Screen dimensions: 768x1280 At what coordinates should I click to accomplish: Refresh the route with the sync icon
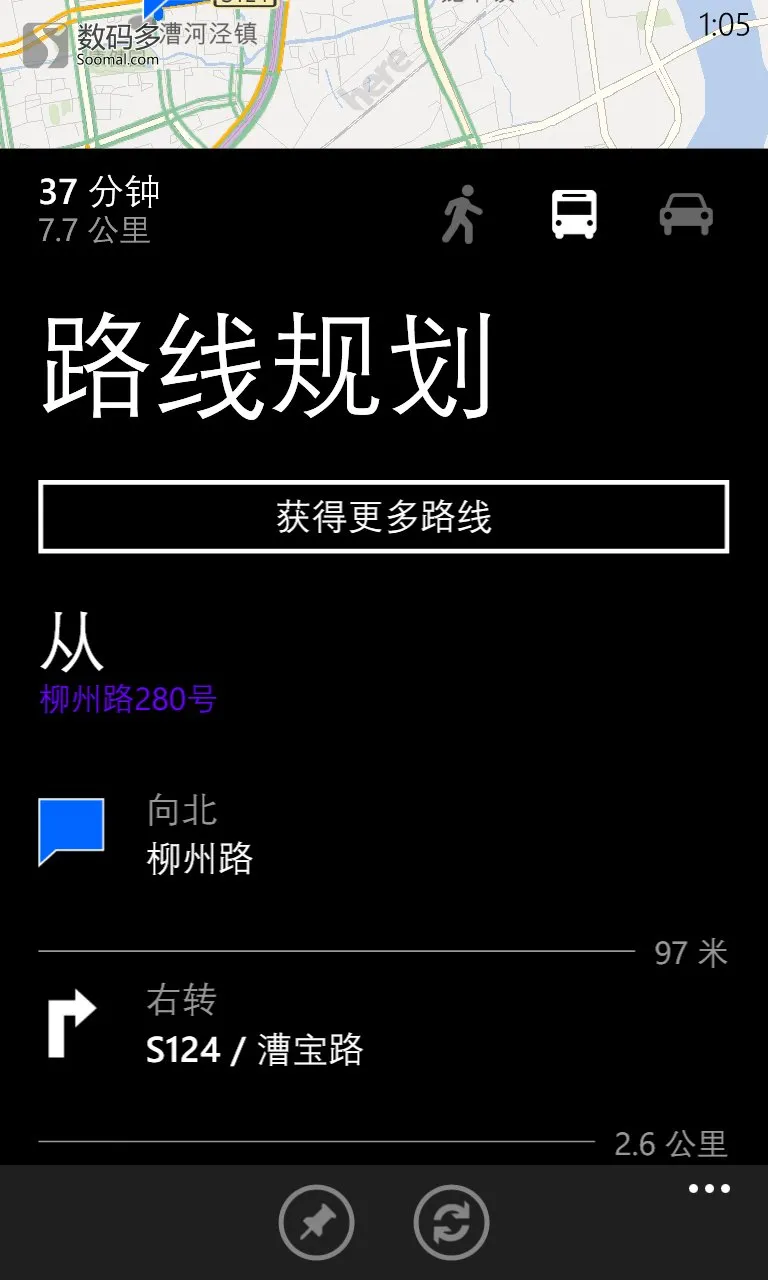pos(451,1222)
